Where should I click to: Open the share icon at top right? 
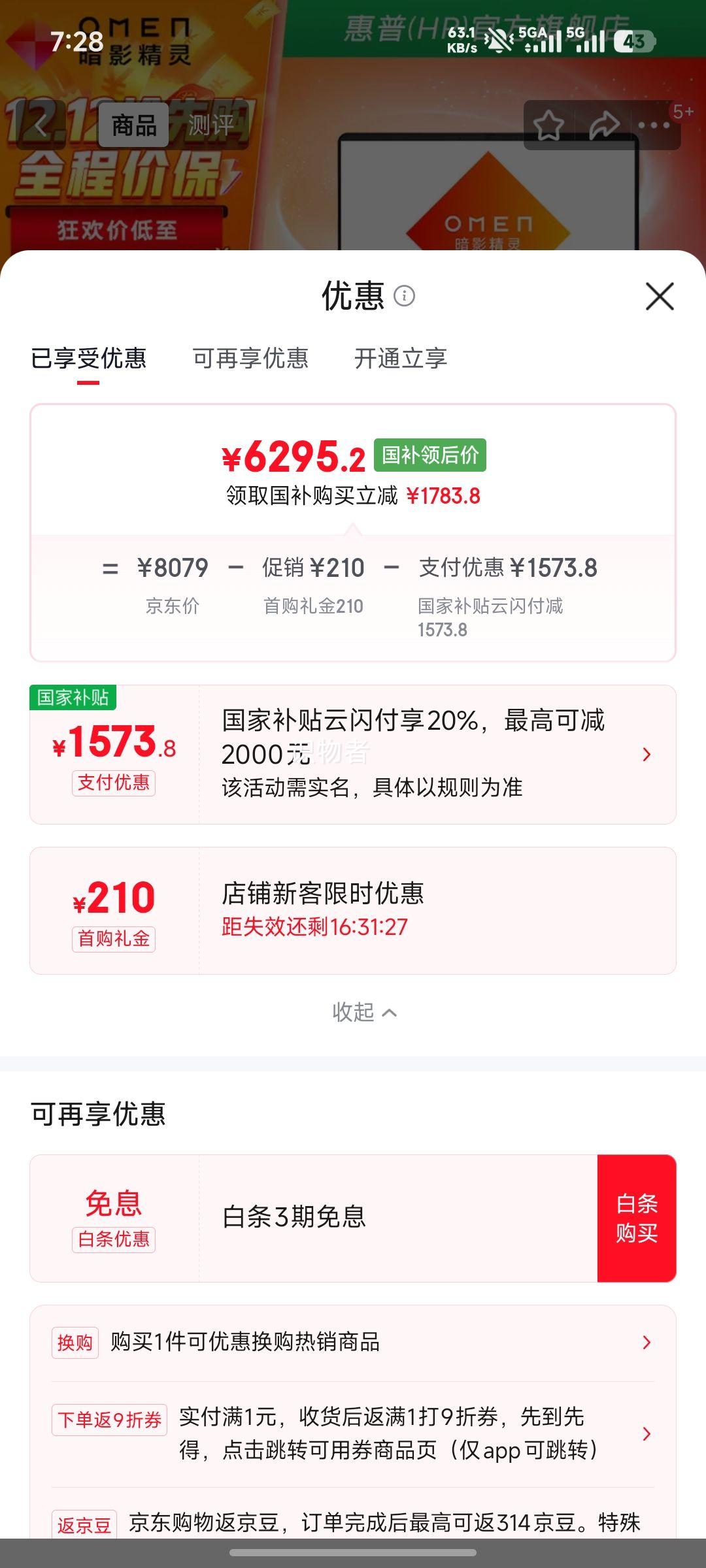point(599,124)
